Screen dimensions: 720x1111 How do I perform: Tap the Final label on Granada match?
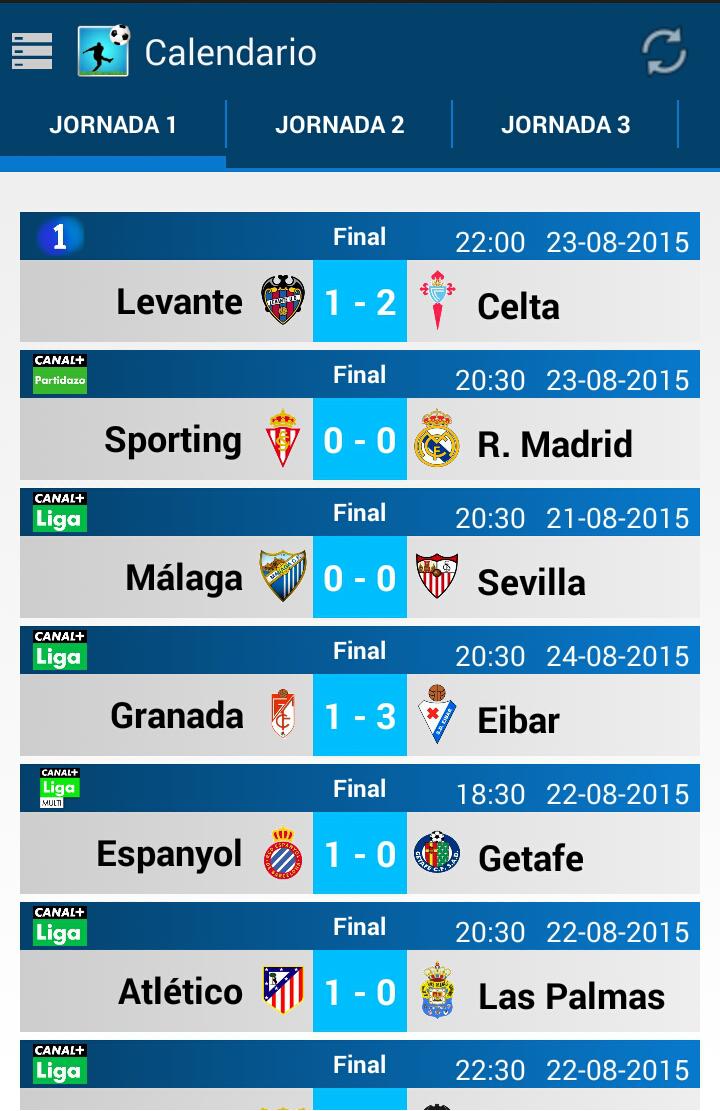[x=359, y=650]
